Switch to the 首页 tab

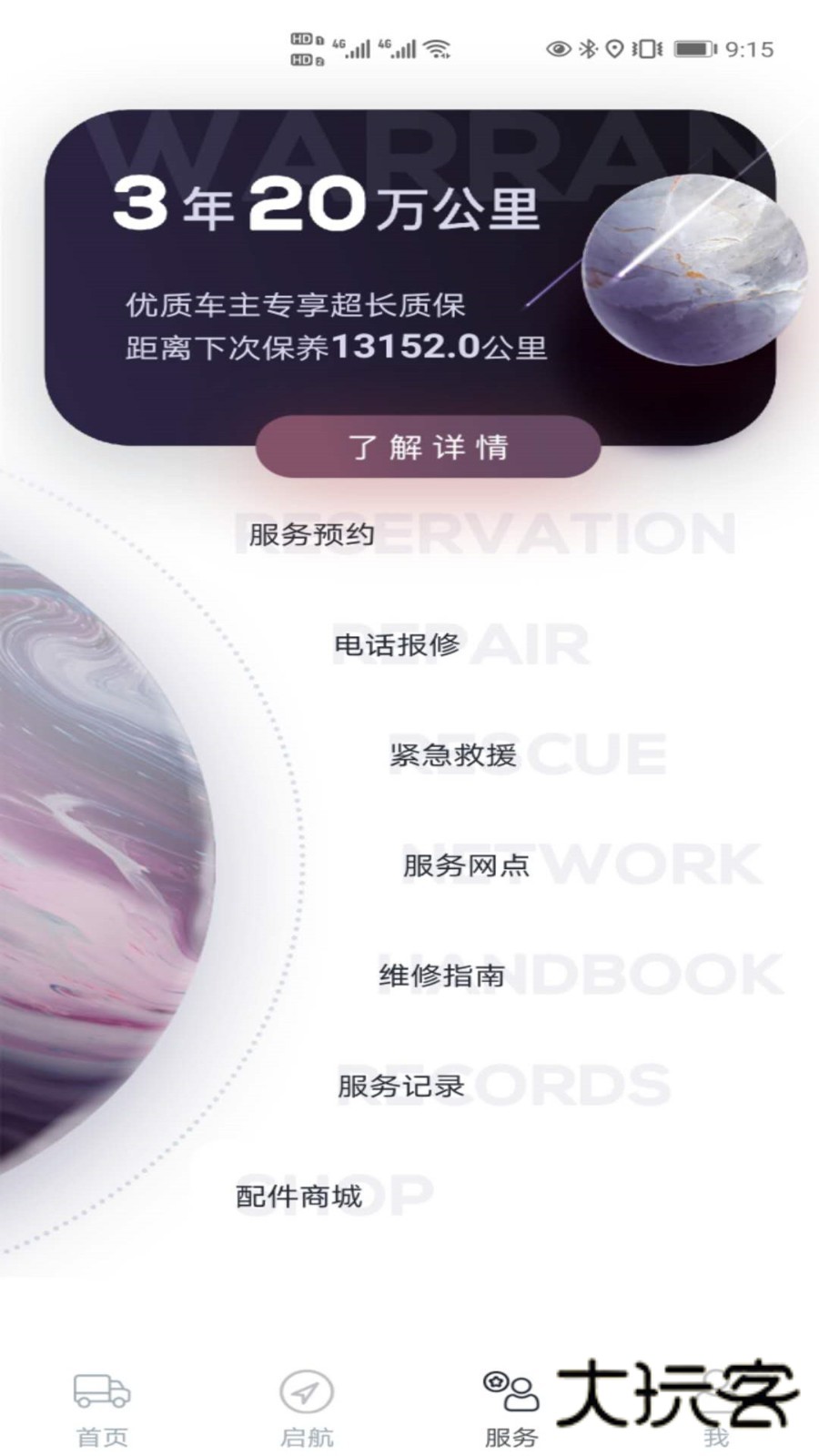(x=102, y=1409)
